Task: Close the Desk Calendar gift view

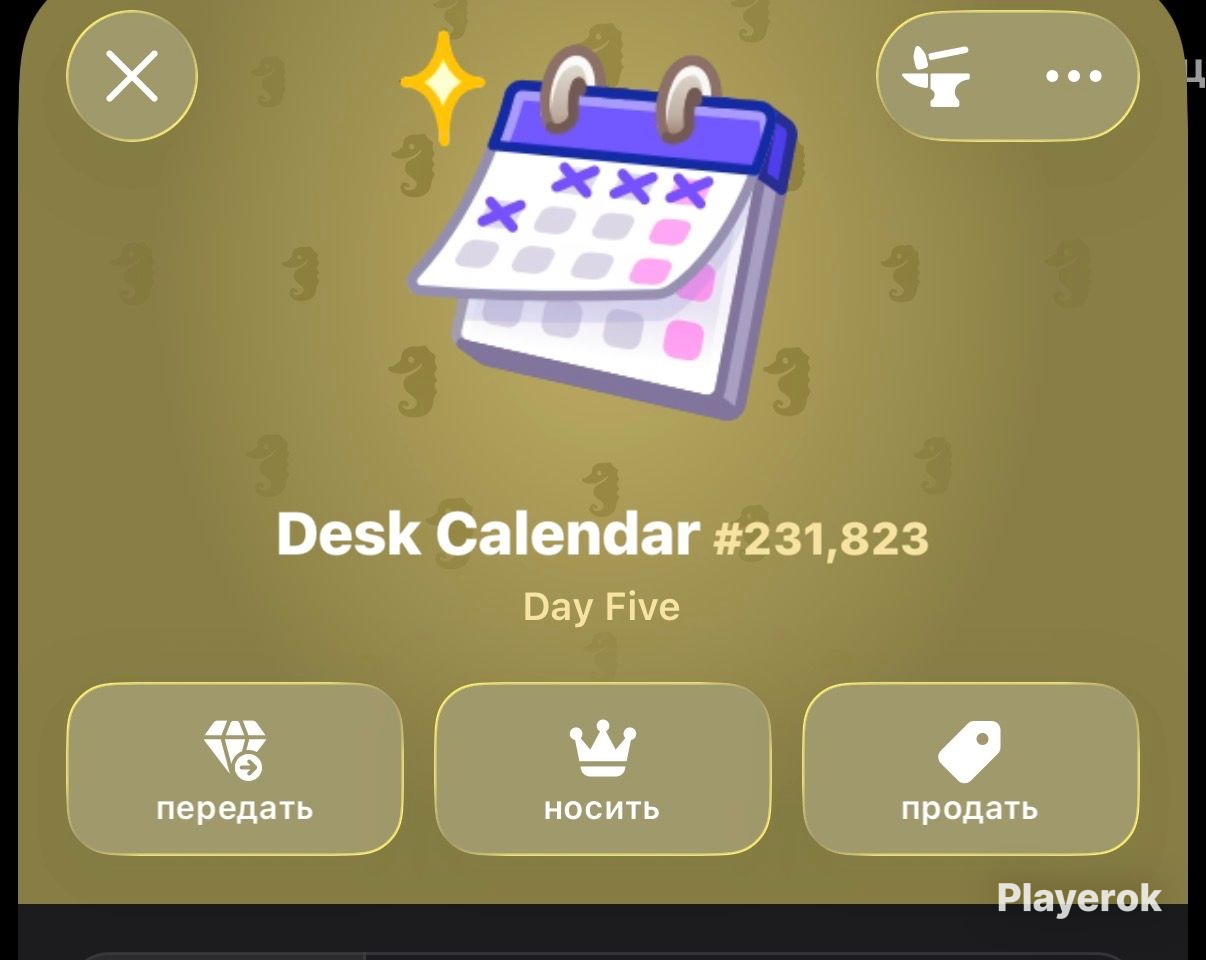Action: pos(132,76)
